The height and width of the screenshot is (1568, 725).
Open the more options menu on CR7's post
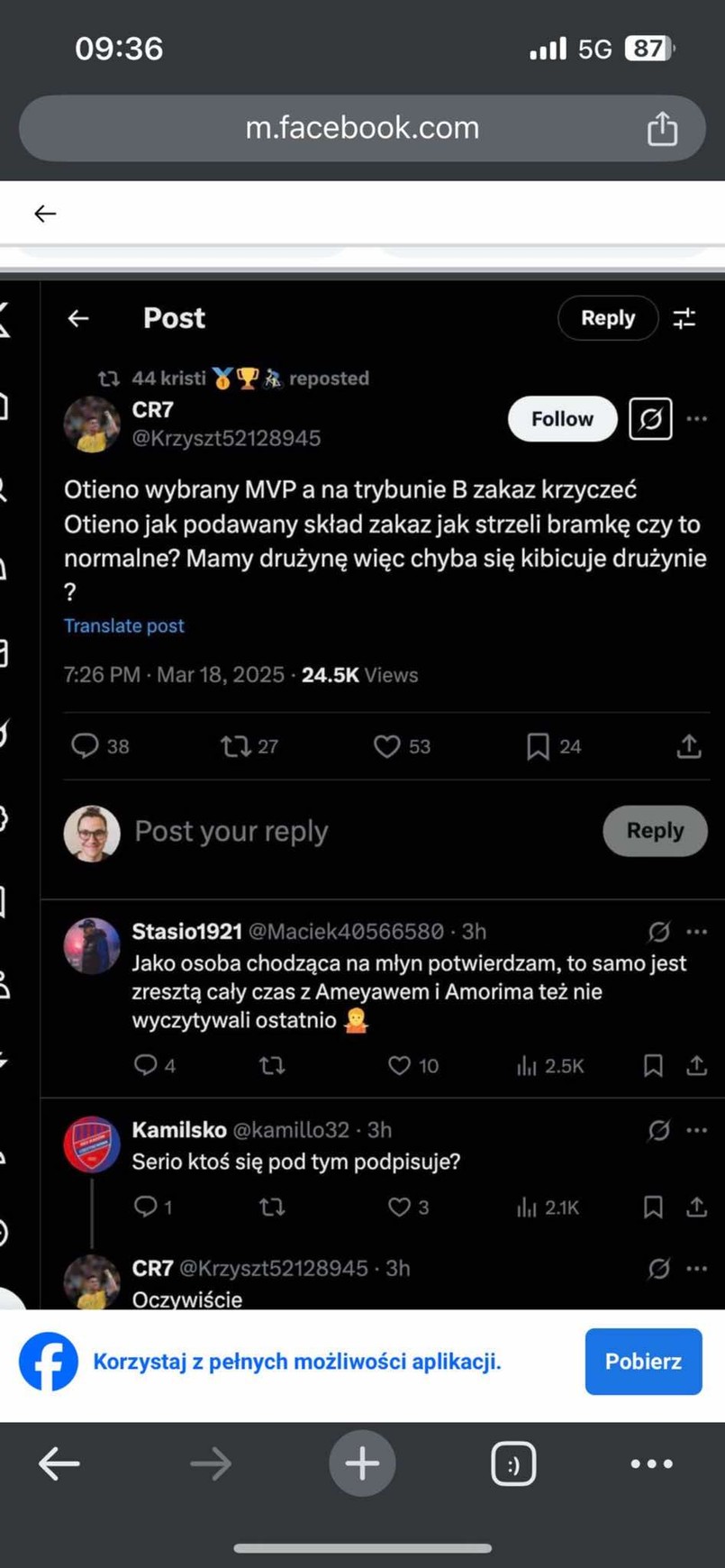698,418
